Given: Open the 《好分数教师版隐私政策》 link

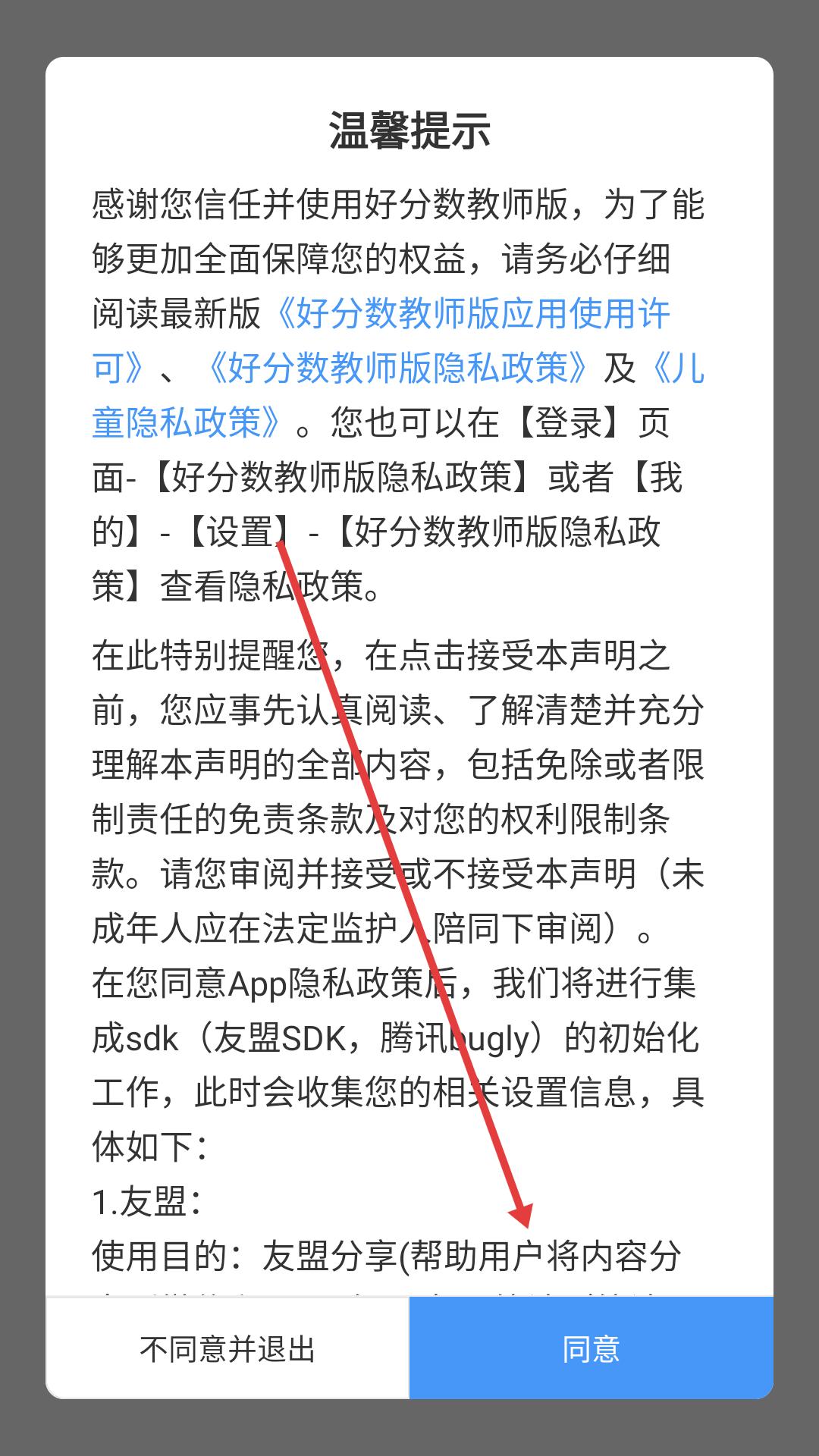Looking at the screenshot, I should 398,369.
